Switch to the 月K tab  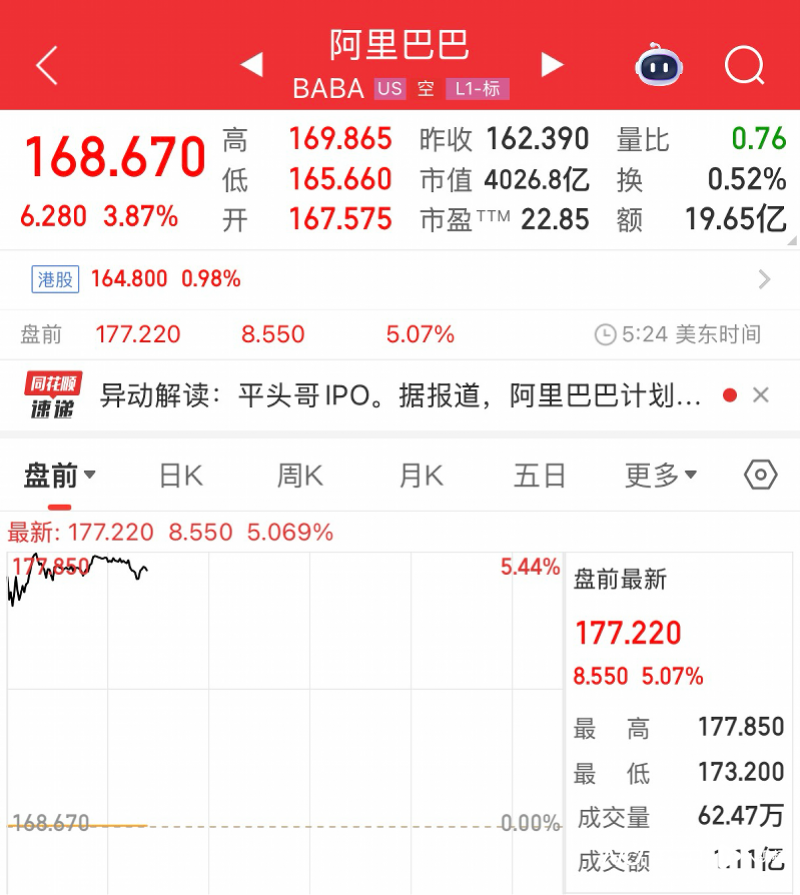420,475
